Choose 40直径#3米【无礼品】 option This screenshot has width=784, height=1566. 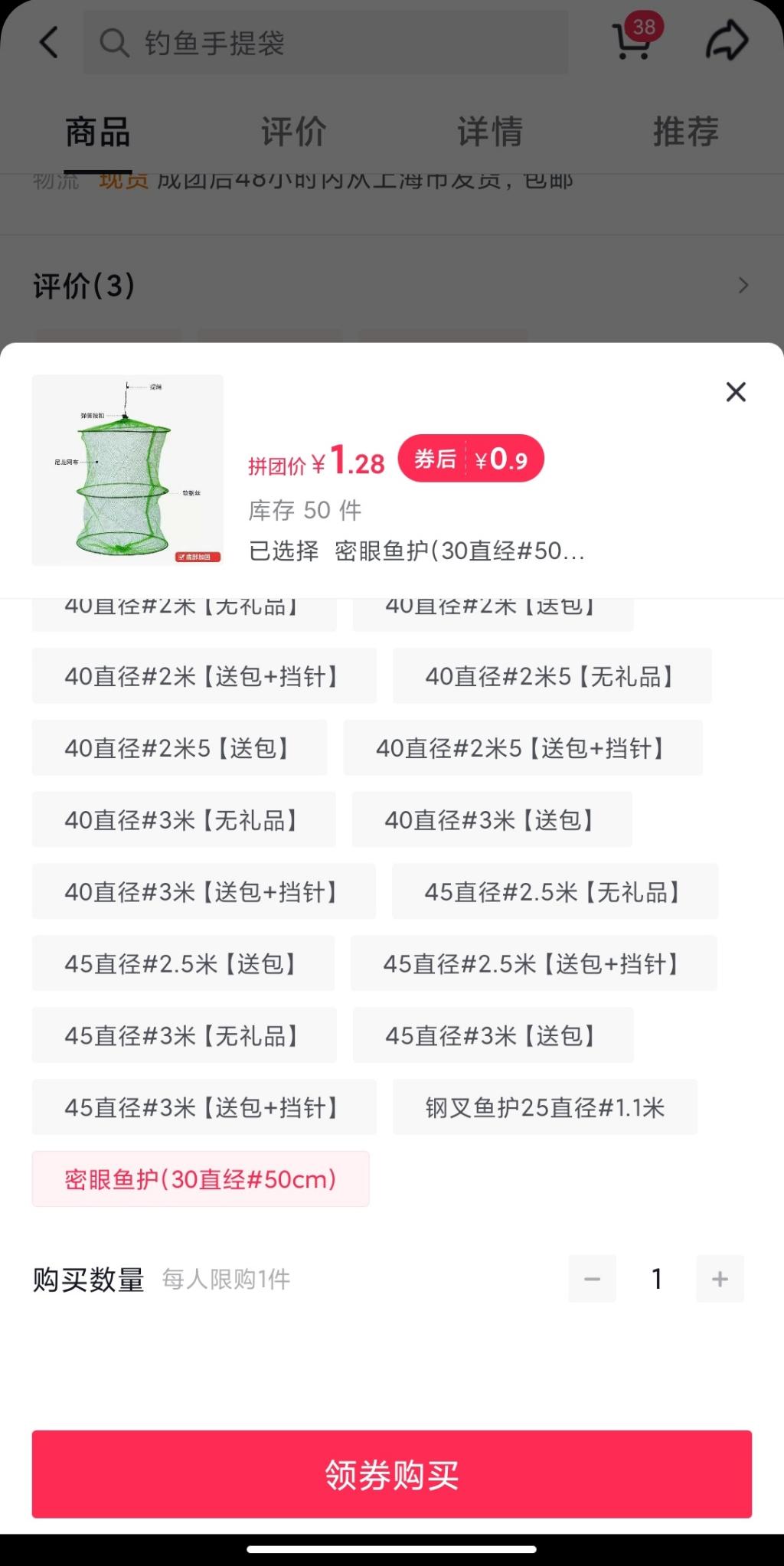click(x=184, y=820)
